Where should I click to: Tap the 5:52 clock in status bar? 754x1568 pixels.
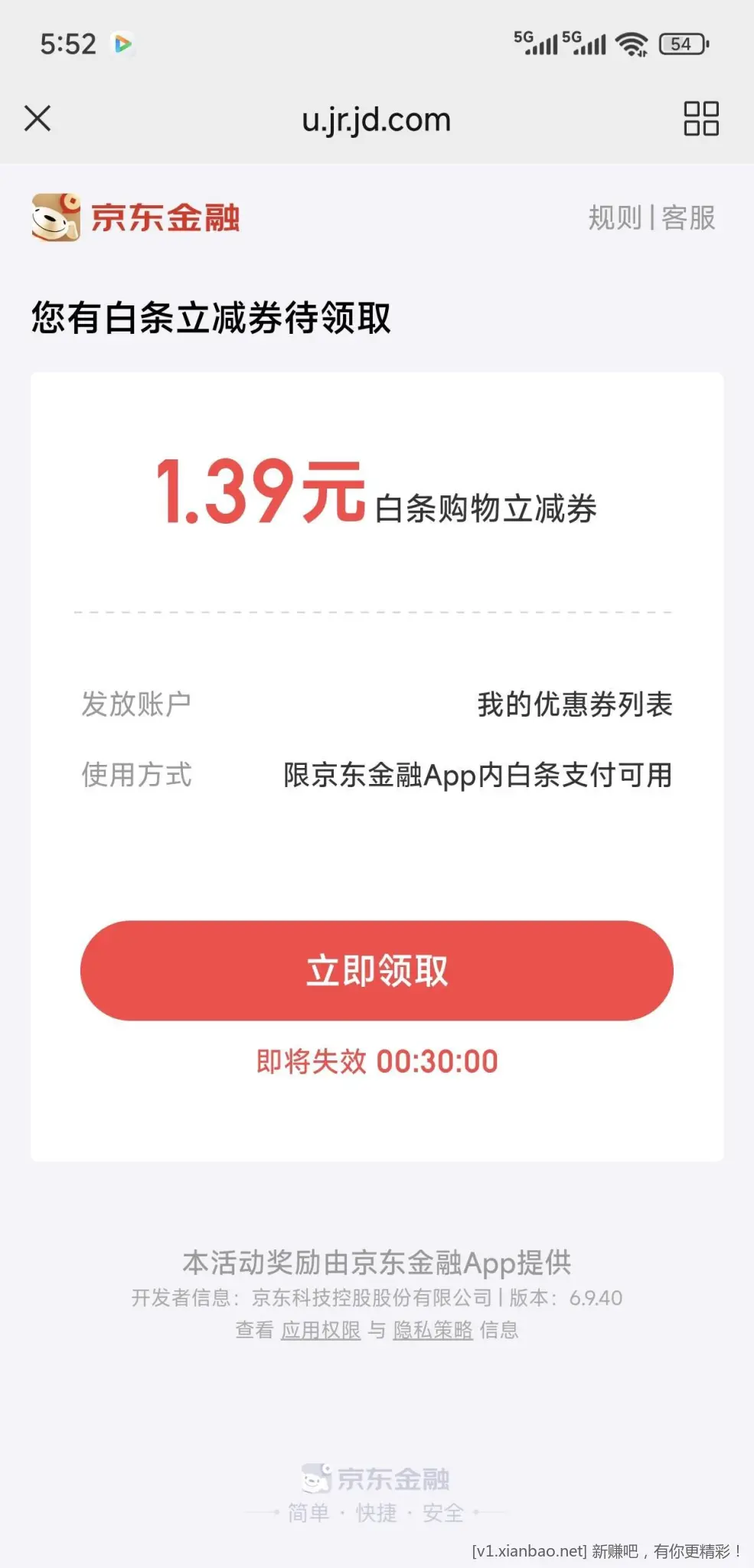tap(68, 44)
